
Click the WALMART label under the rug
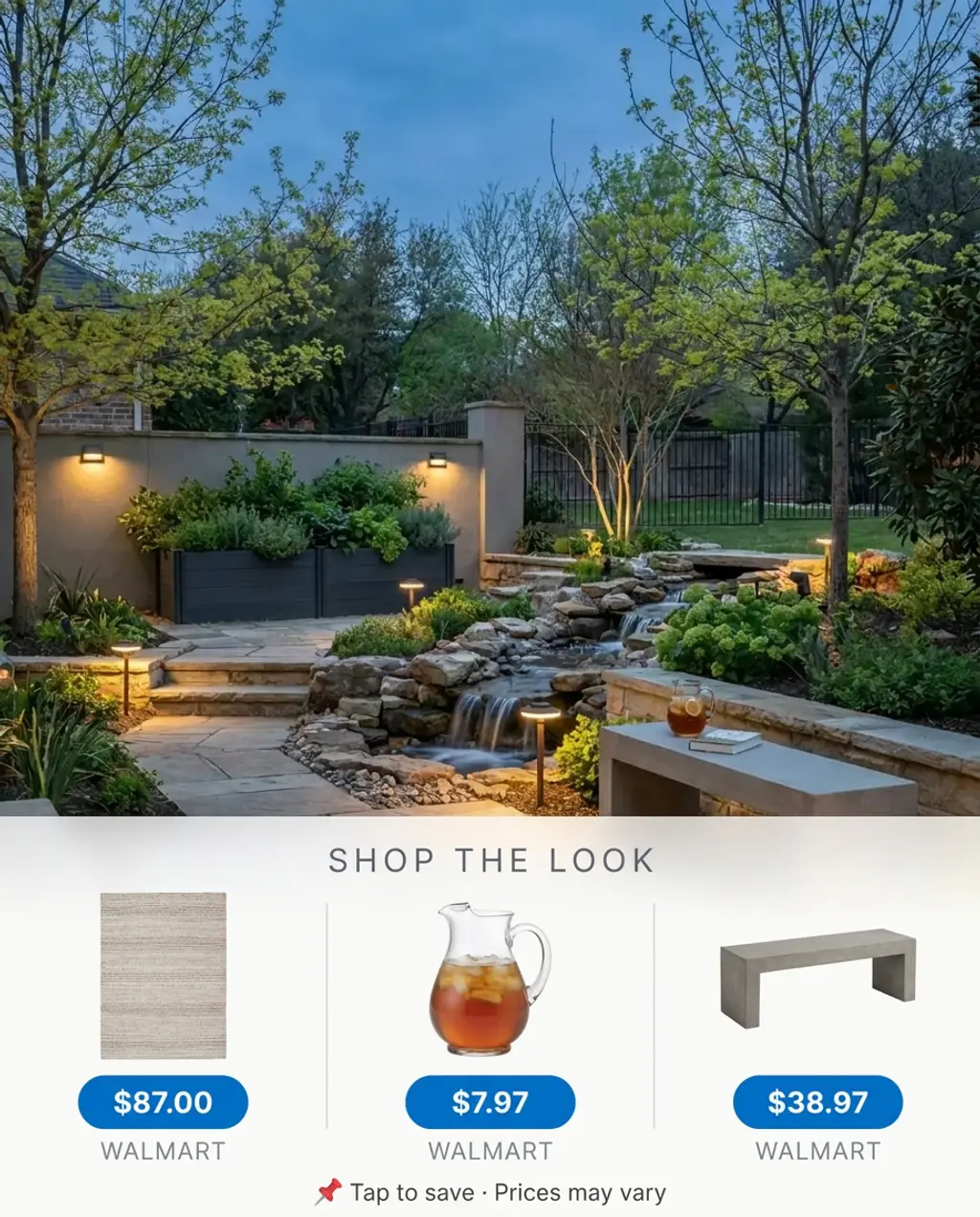pos(165,1151)
